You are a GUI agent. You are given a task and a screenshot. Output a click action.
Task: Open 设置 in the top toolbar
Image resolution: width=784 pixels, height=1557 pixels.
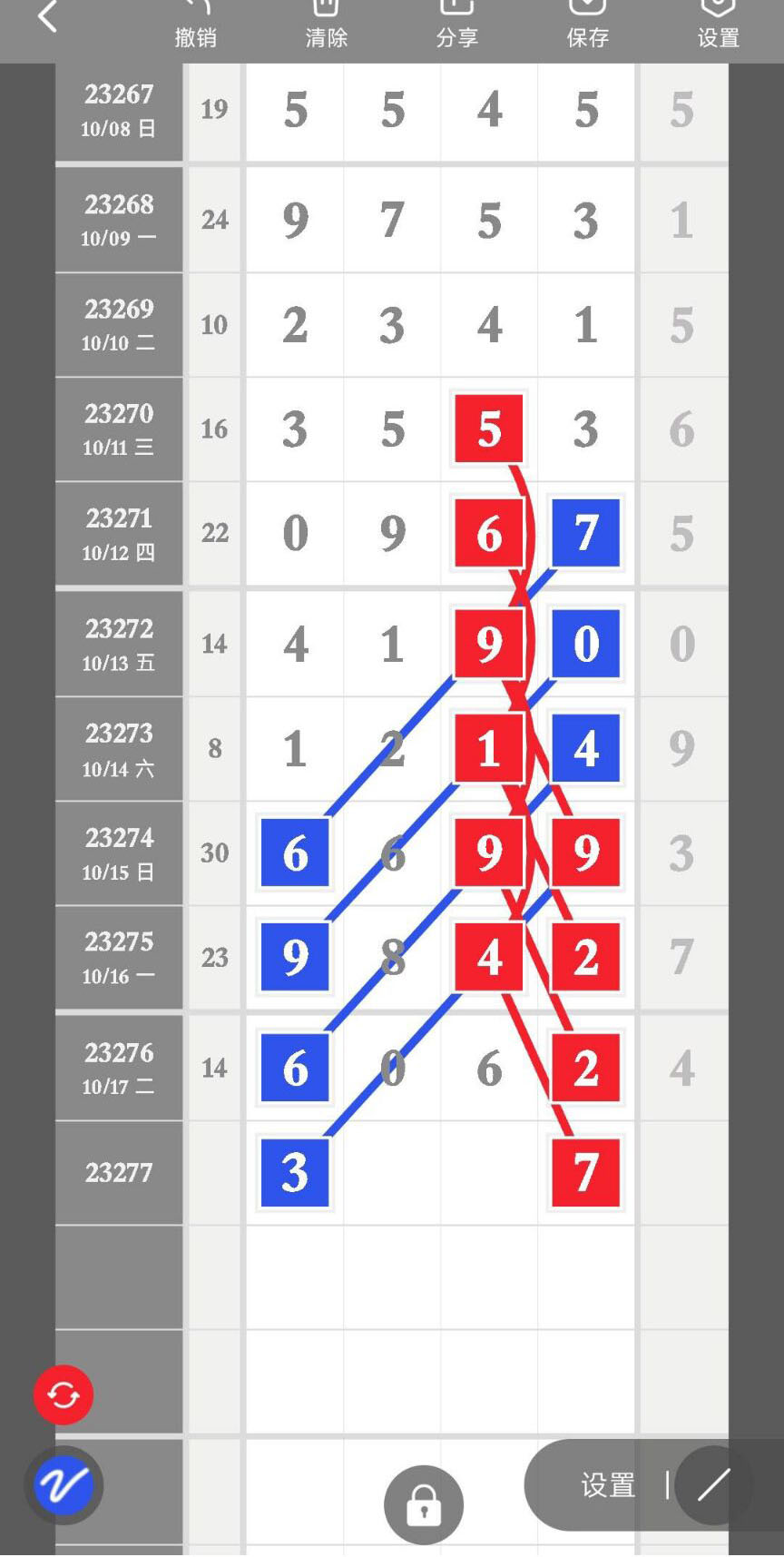(x=718, y=25)
